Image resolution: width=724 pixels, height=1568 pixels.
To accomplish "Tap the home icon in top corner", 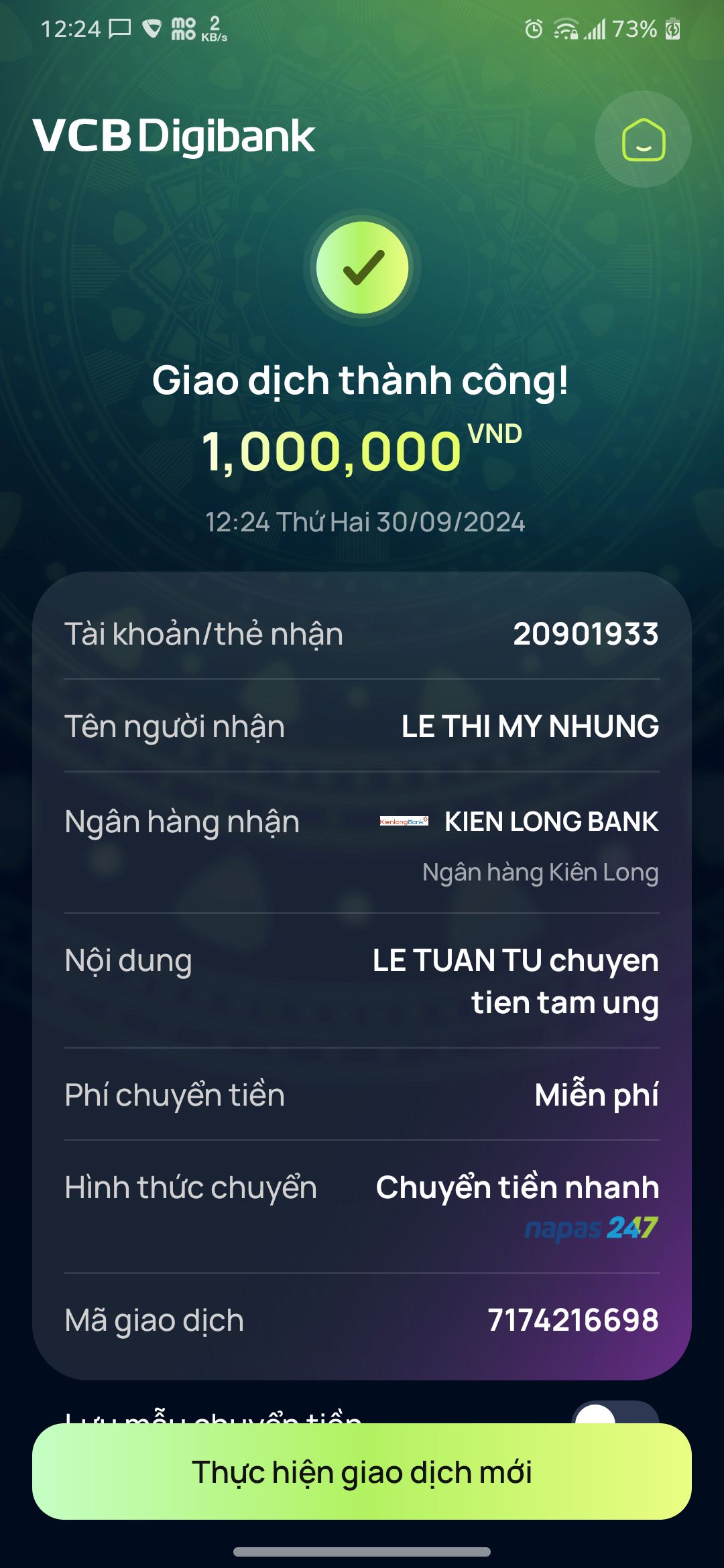I will coord(643,139).
